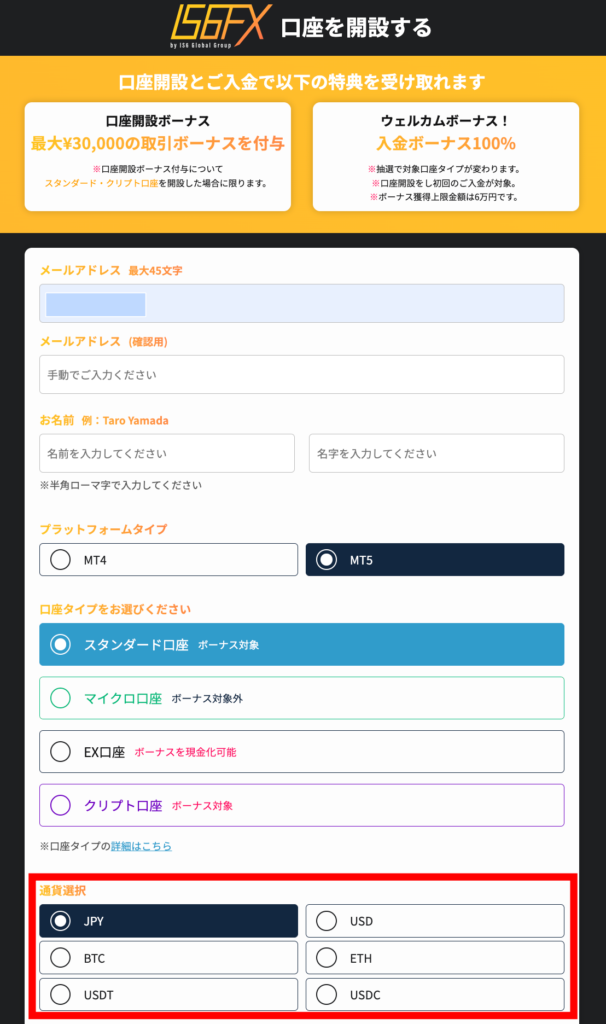This screenshot has height=1024, width=606.
Task: Choose the クリプト口座 account type
Action: 302,805
